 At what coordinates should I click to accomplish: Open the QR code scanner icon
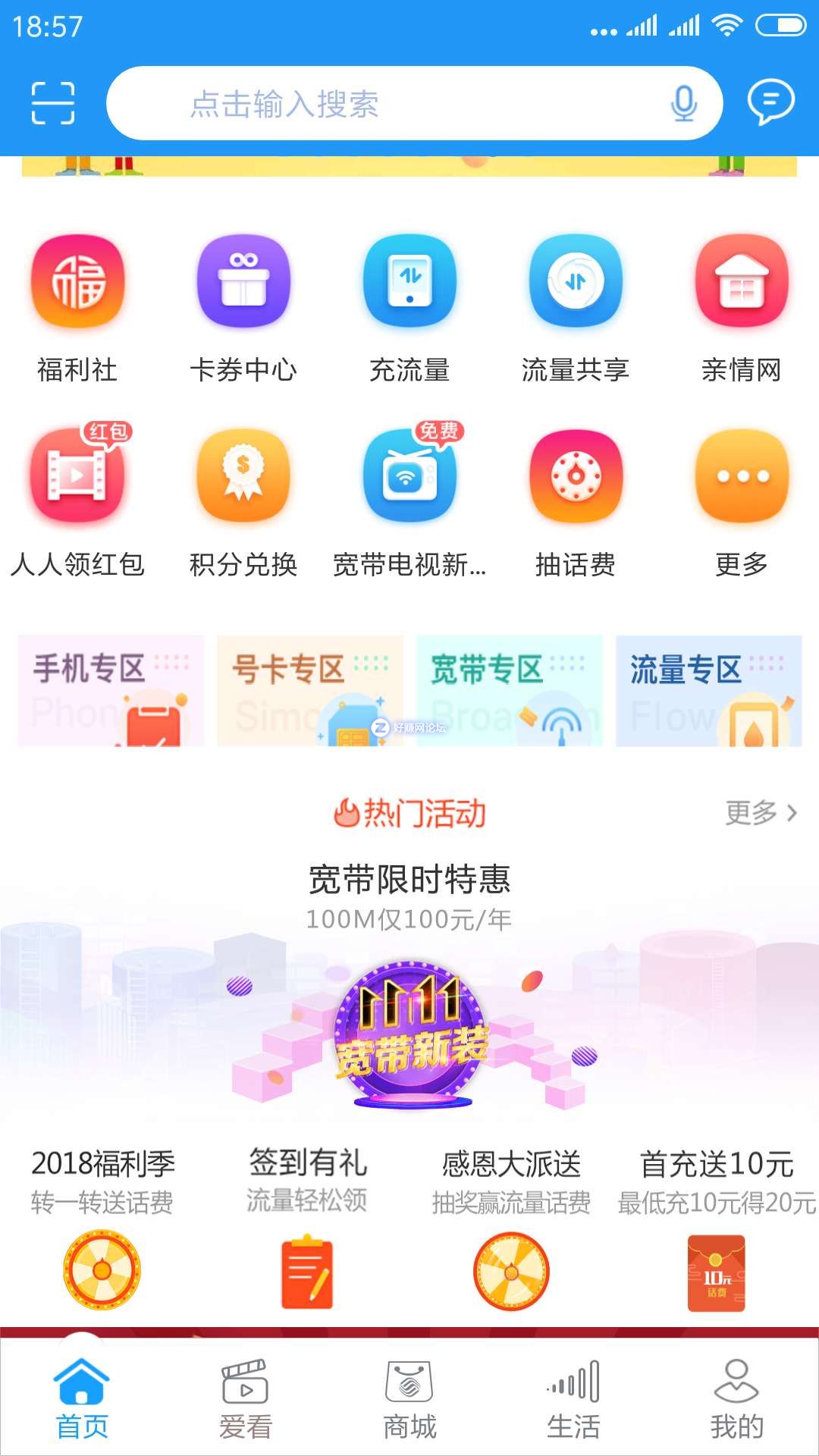coord(53,102)
